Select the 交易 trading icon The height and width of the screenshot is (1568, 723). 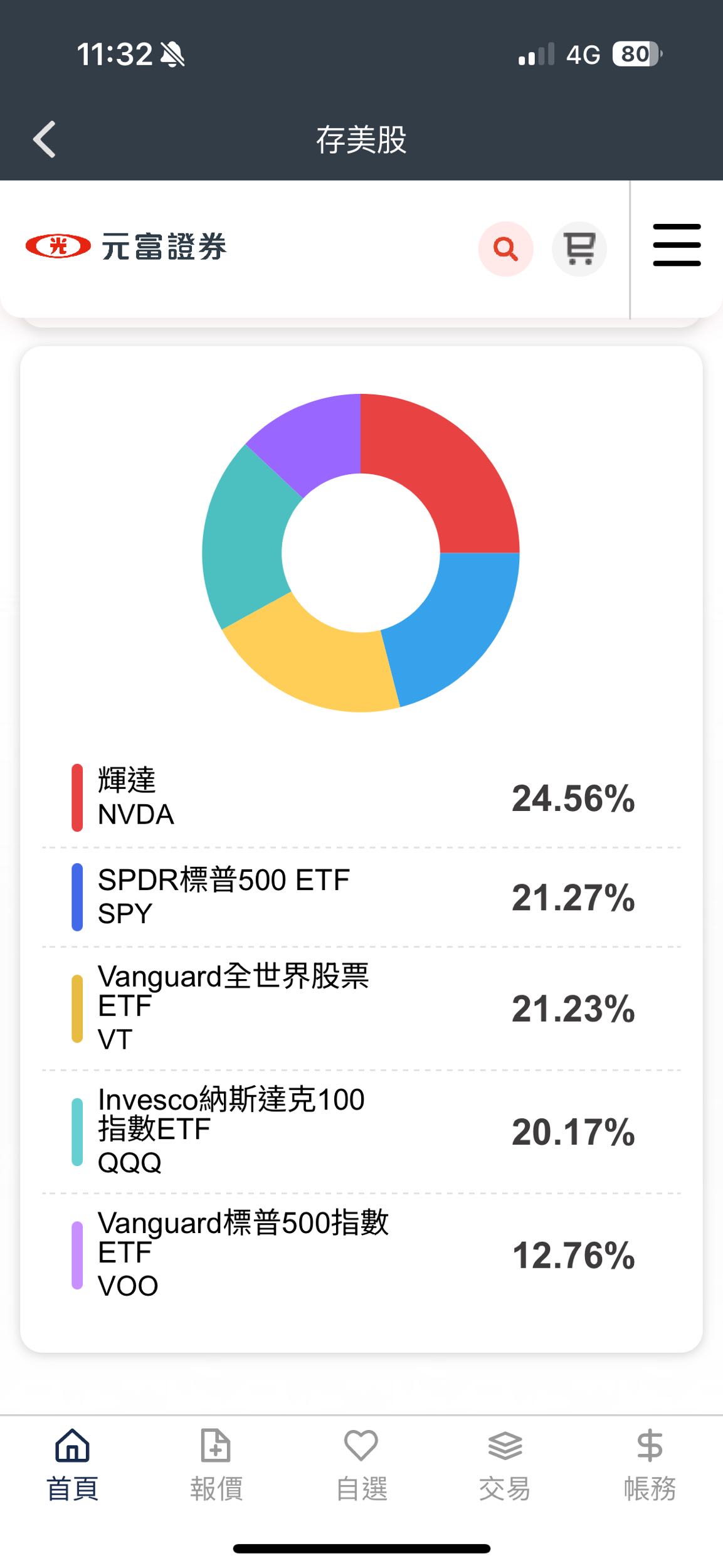tap(505, 1465)
